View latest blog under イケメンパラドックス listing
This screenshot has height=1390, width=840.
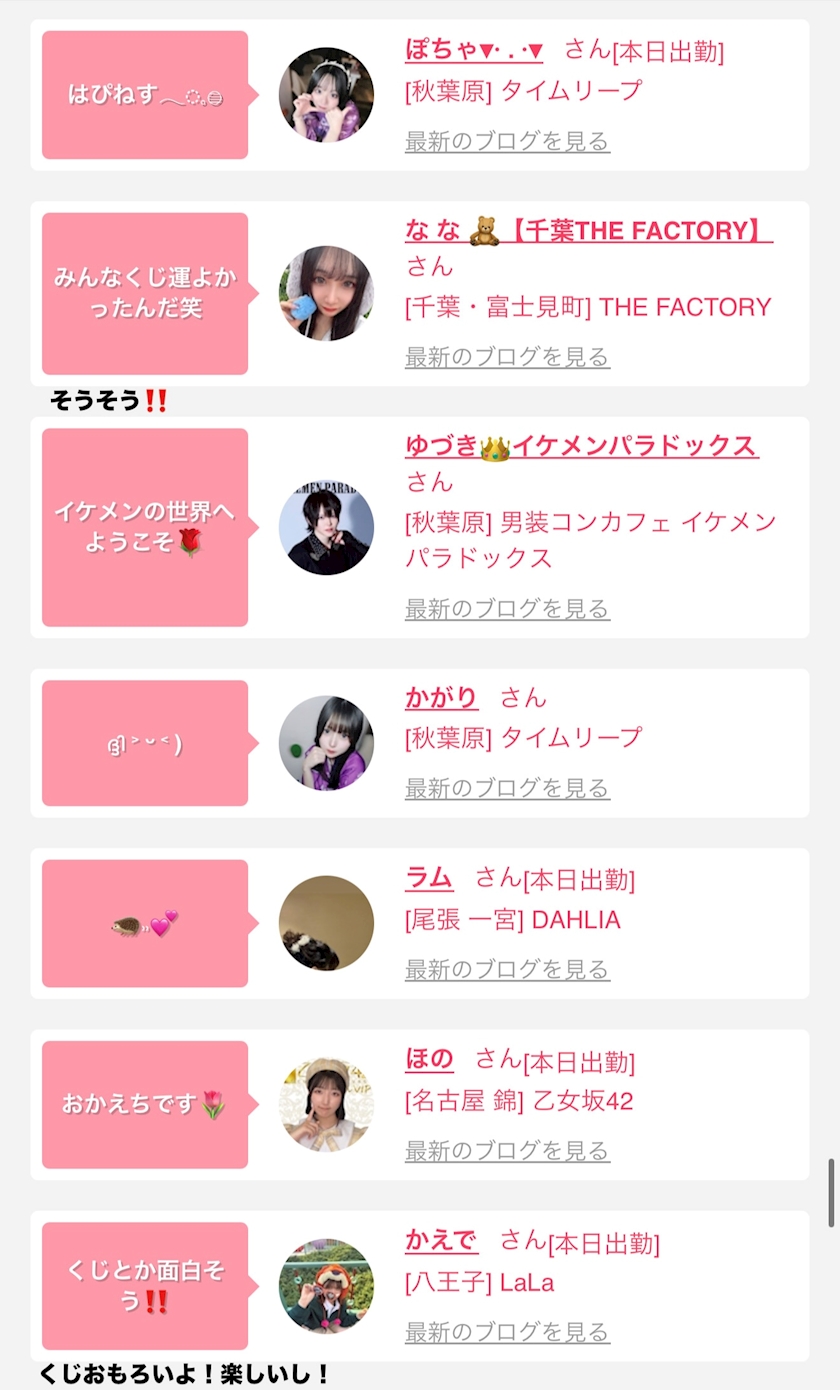click(507, 608)
